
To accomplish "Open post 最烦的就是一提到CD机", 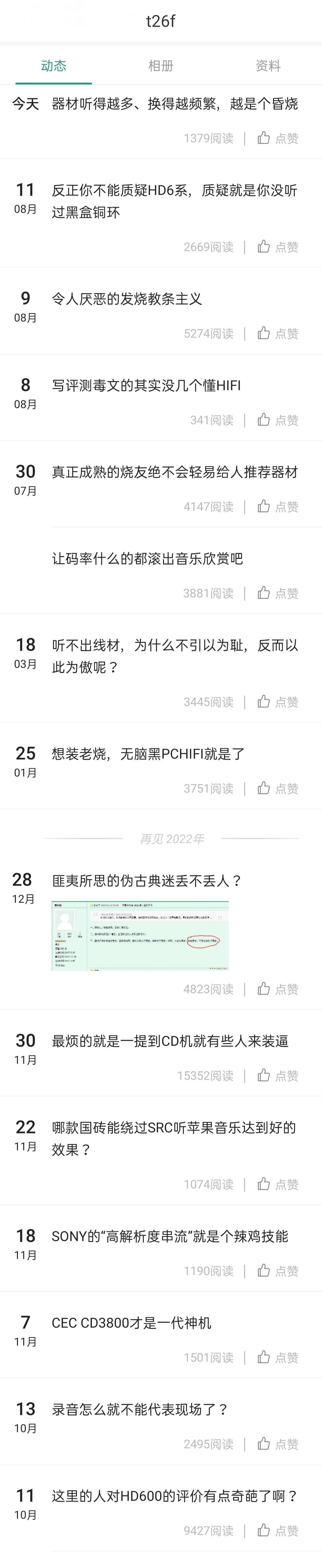I will point(170,1041).
